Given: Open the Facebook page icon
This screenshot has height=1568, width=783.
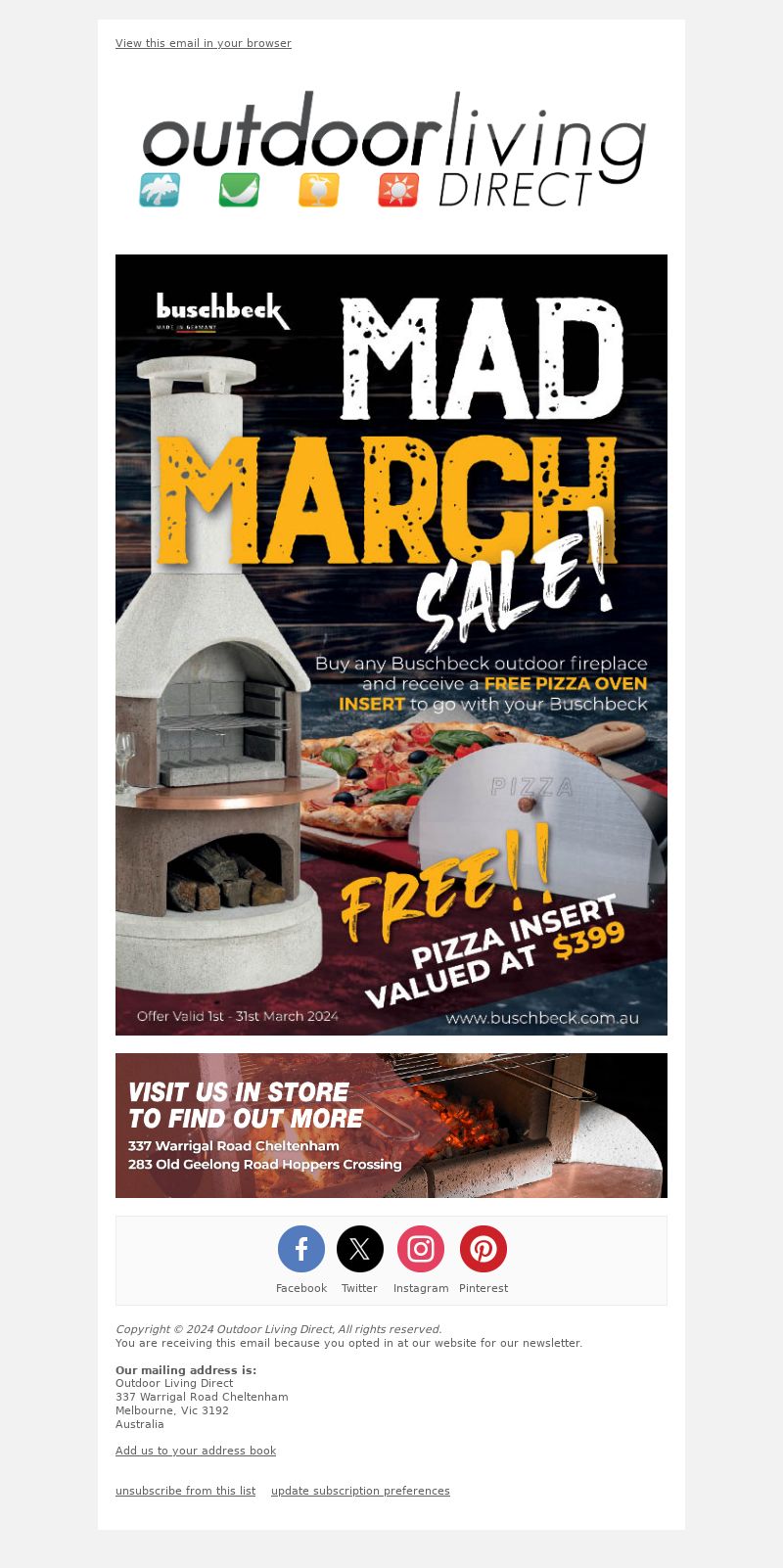Looking at the screenshot, I should tap(301, 1249).
